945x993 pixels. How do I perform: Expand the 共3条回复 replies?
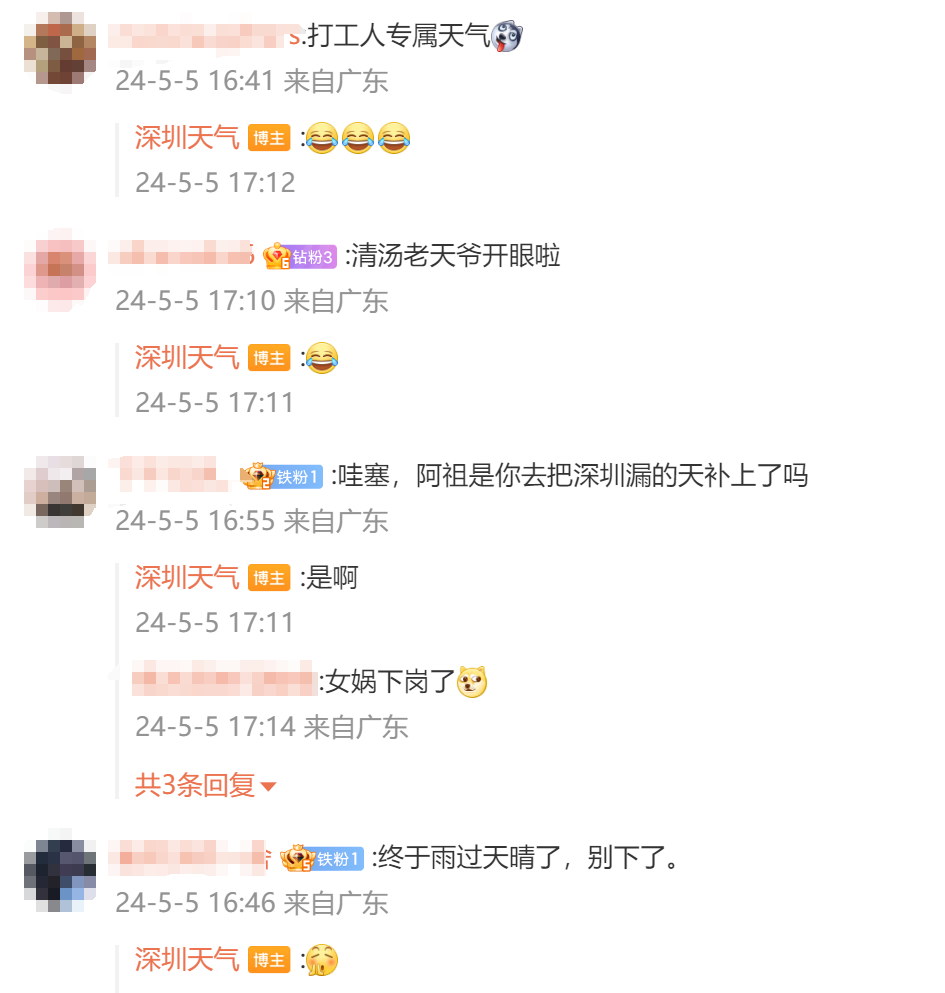pyautogui.click(x=205, y=786)
